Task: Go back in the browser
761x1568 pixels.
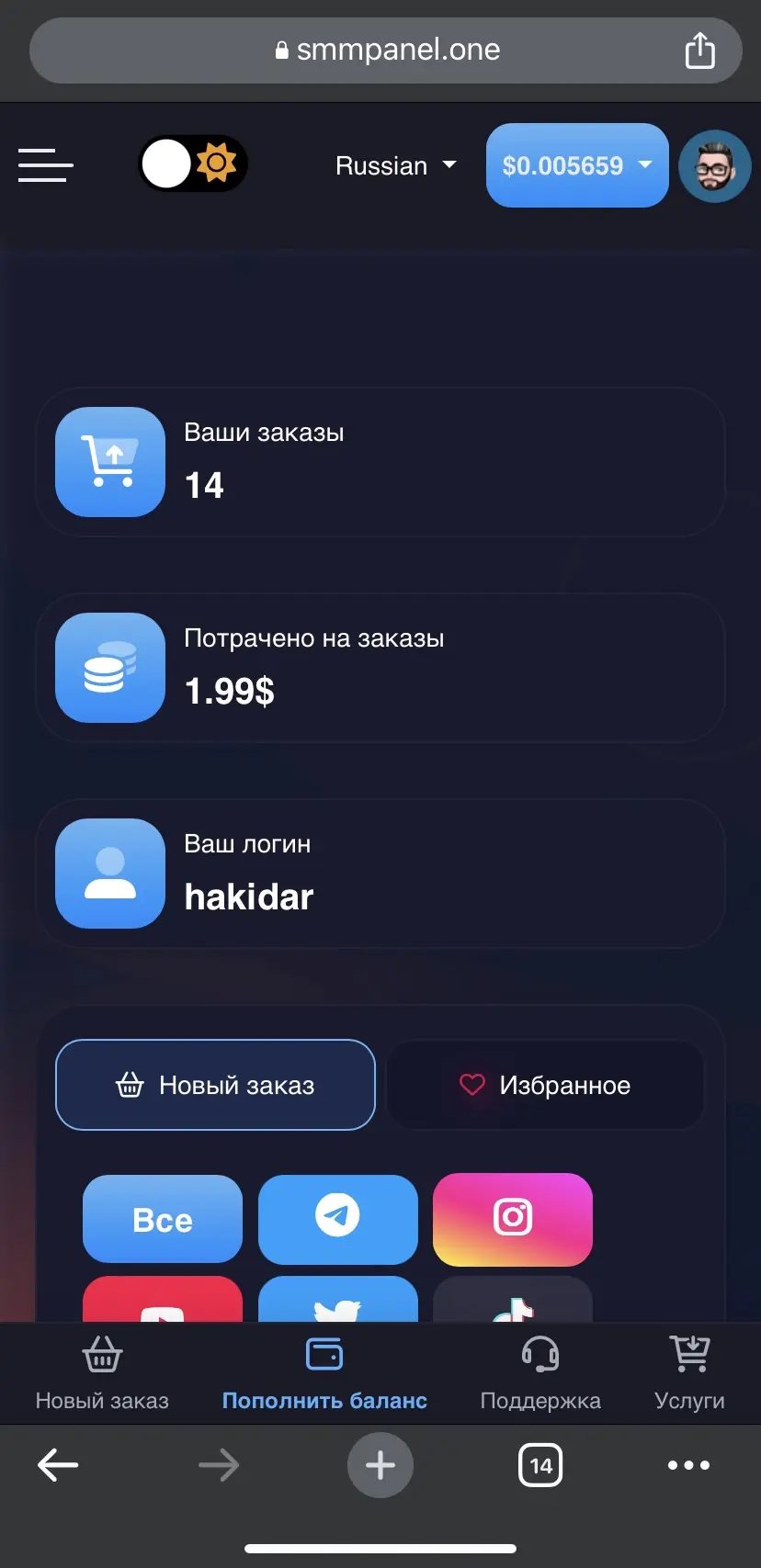Action: point(58,1465)
